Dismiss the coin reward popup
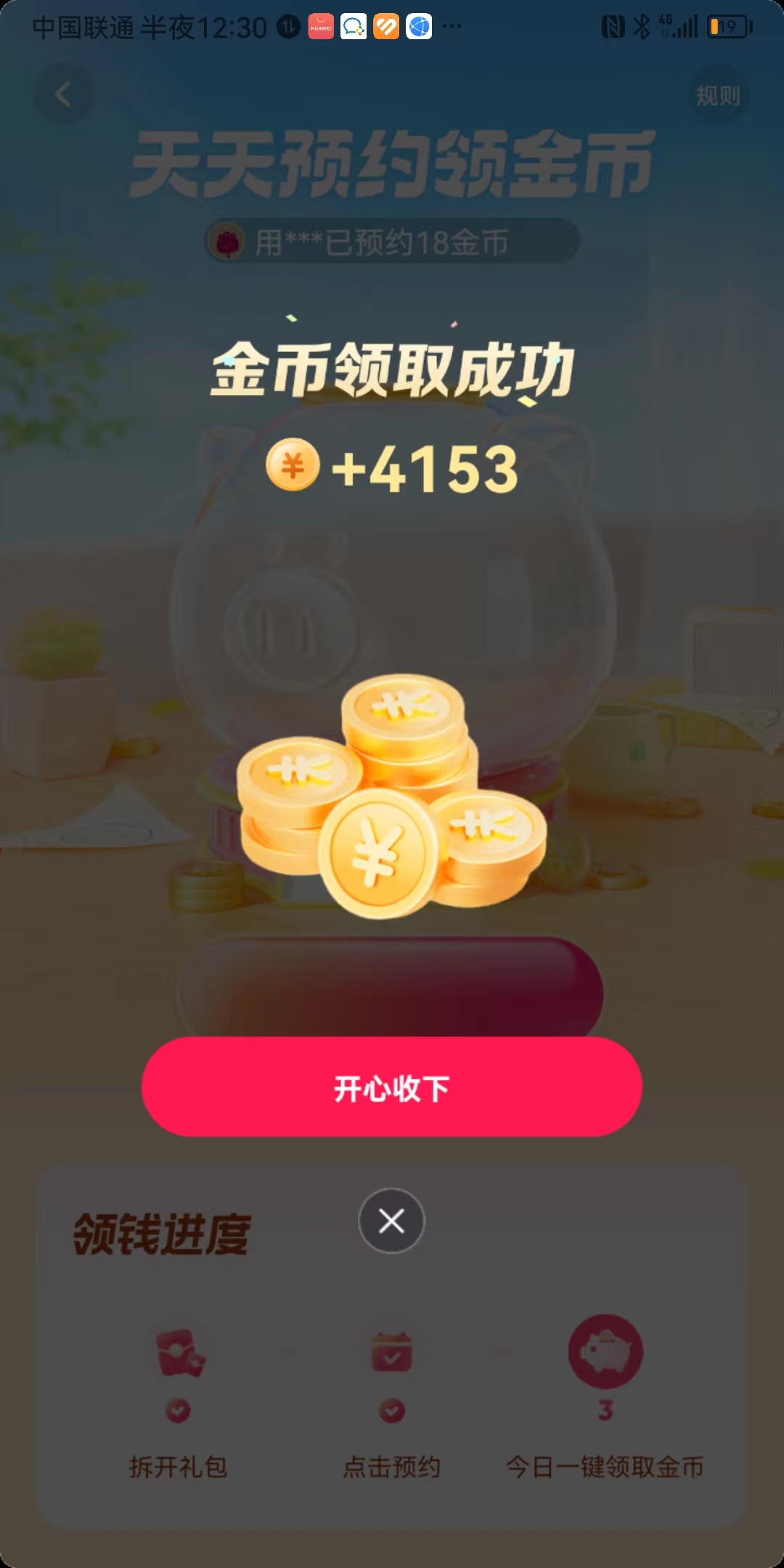 tap(391, 1221)
